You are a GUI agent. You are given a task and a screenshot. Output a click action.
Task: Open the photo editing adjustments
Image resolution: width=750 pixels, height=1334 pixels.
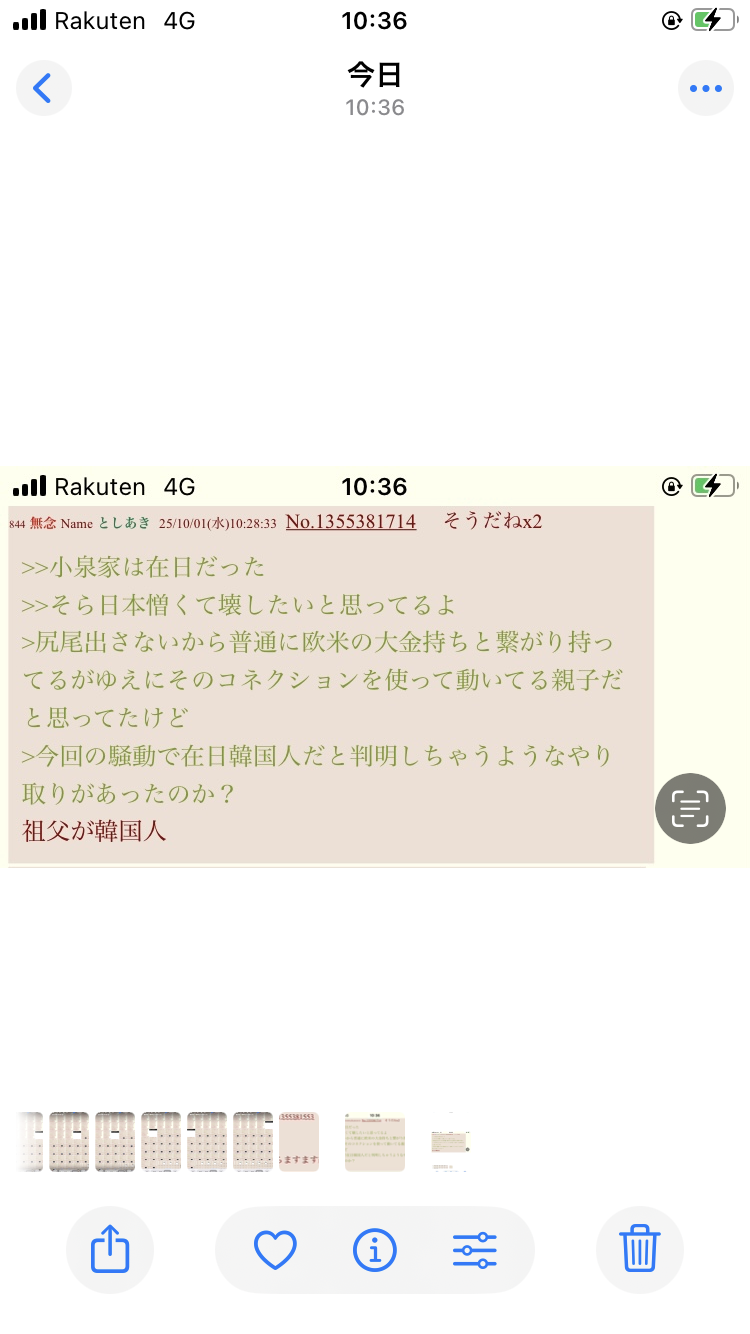pyautogui.click(x=474, y=1250)
